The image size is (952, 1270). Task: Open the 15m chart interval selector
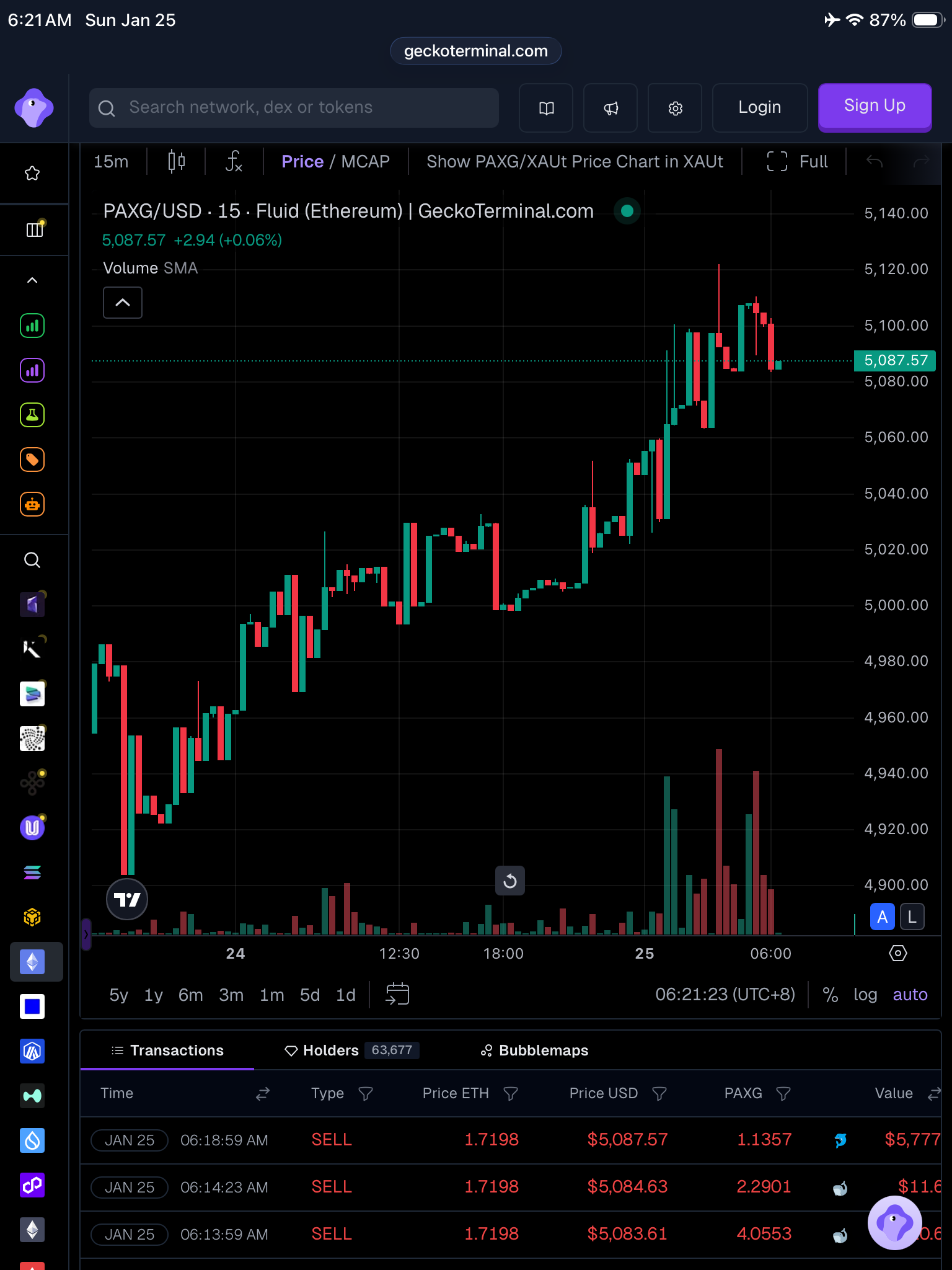point(111,162)
